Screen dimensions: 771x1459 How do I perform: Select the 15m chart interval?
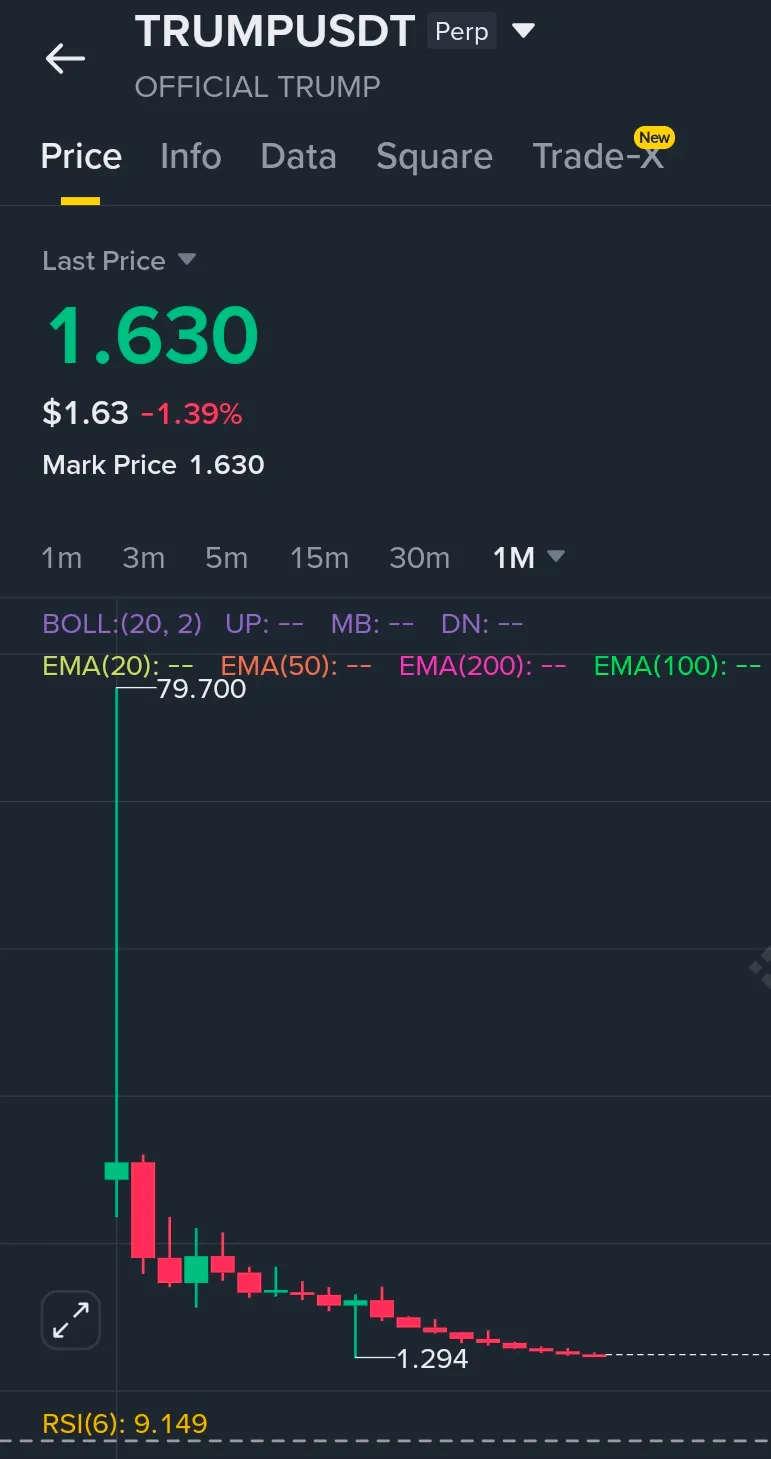click(319, 557)
